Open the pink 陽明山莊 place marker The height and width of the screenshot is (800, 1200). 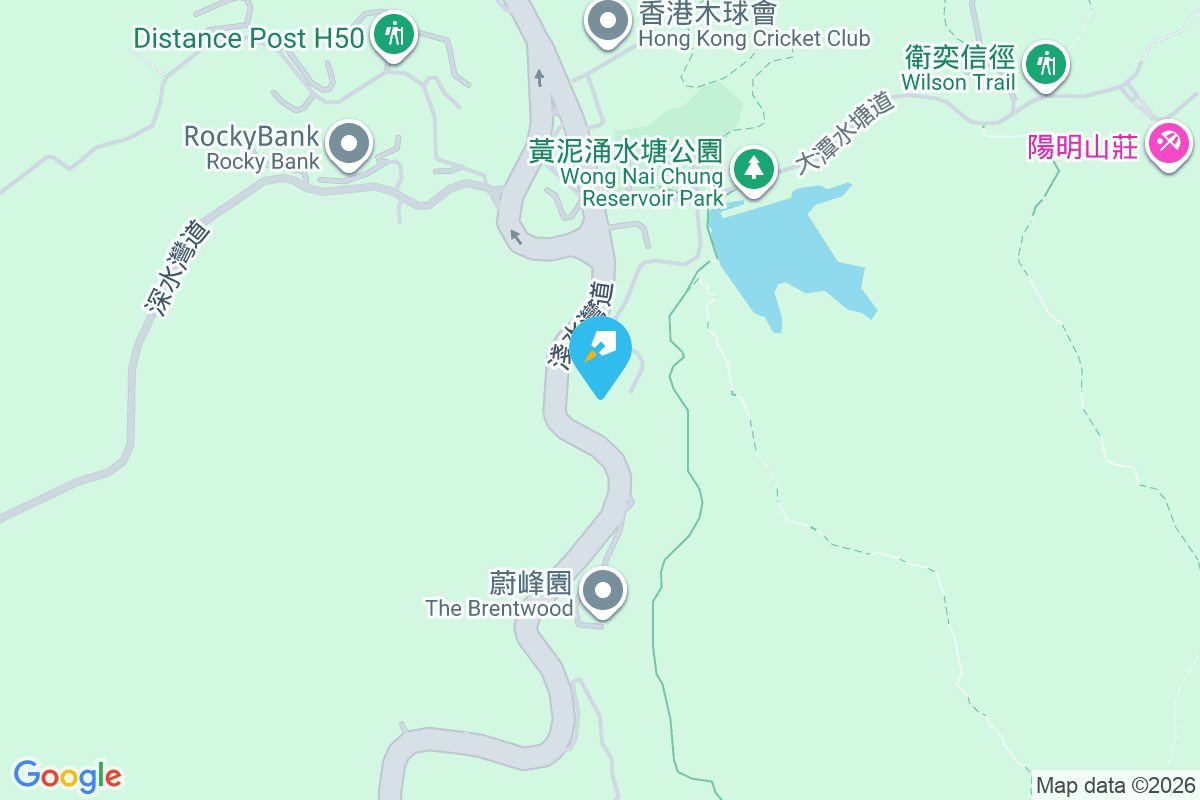click(1168, 143)
